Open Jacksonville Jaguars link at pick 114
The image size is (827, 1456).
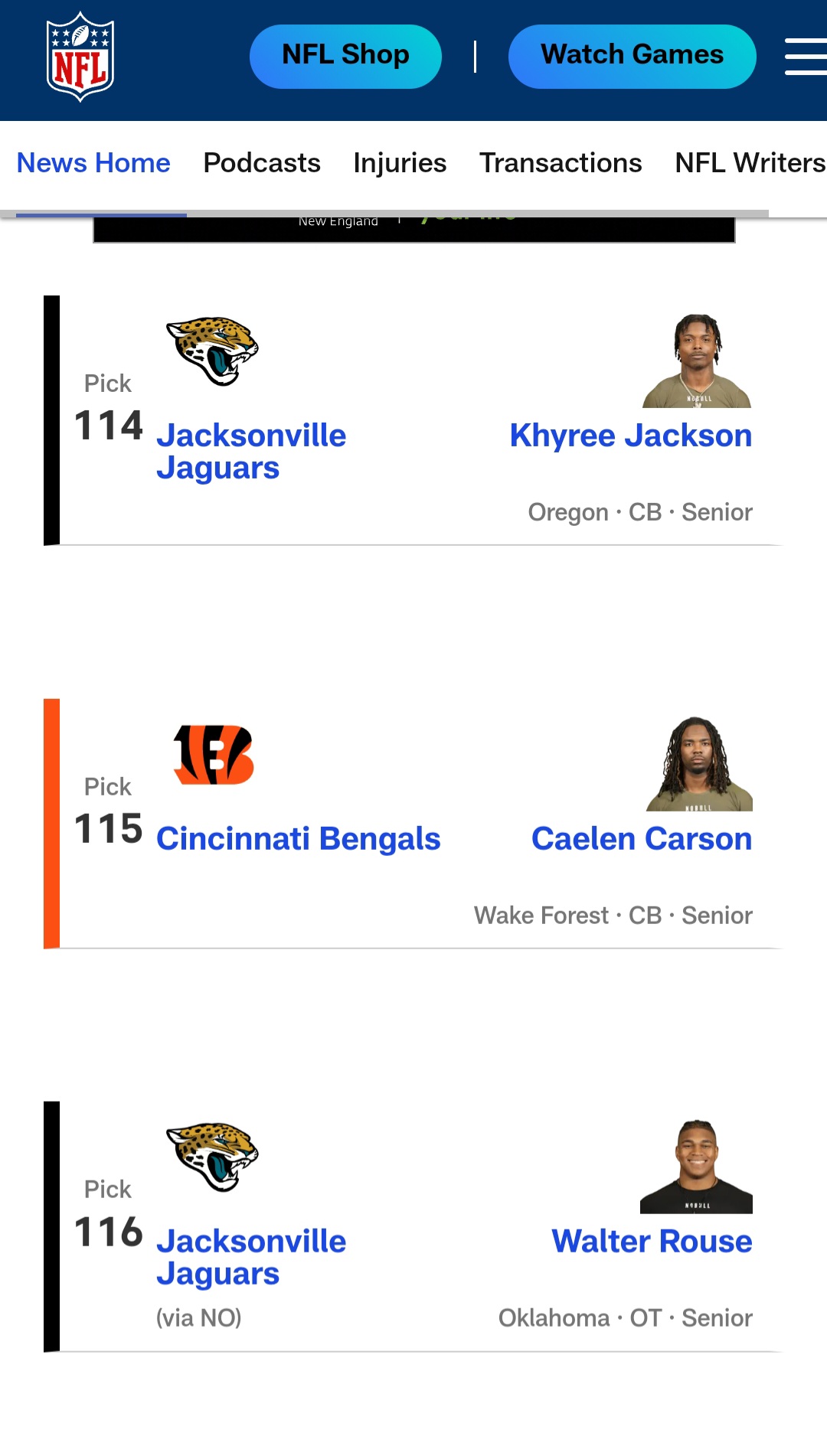251,451
